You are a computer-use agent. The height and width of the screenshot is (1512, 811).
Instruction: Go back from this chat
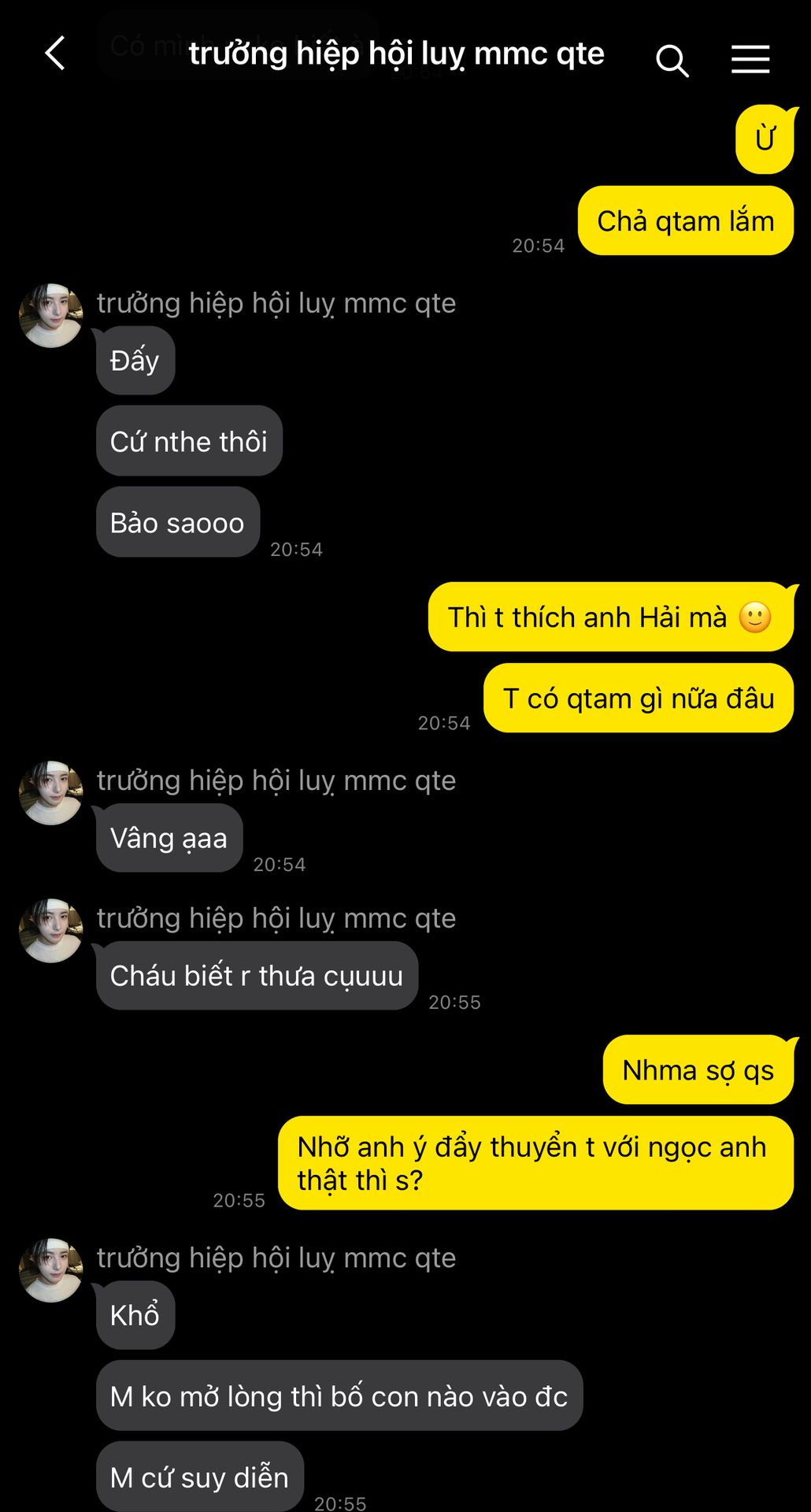(x=55, y=54)
